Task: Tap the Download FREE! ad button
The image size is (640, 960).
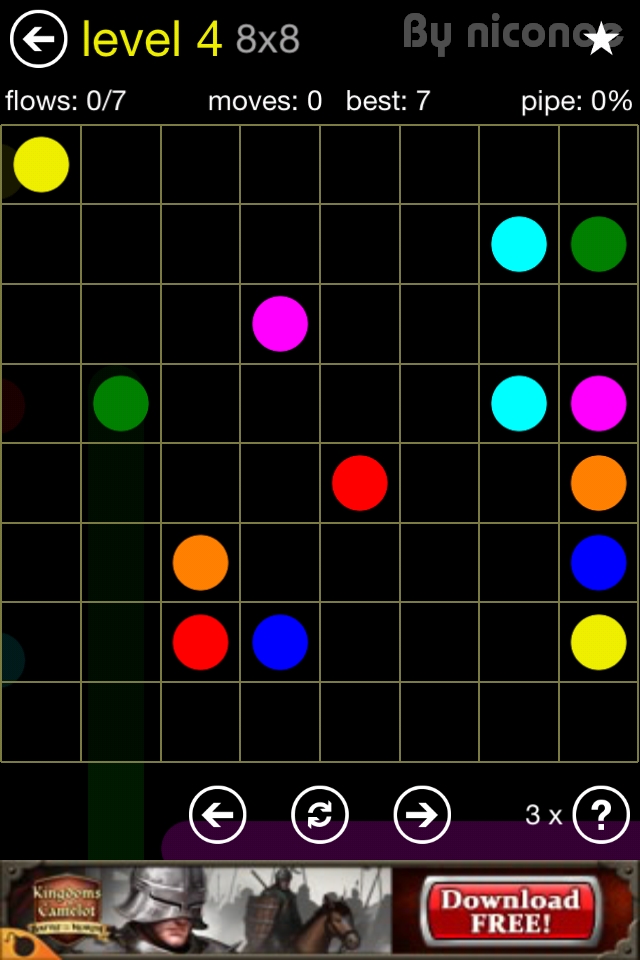Action: coord(510,910)
